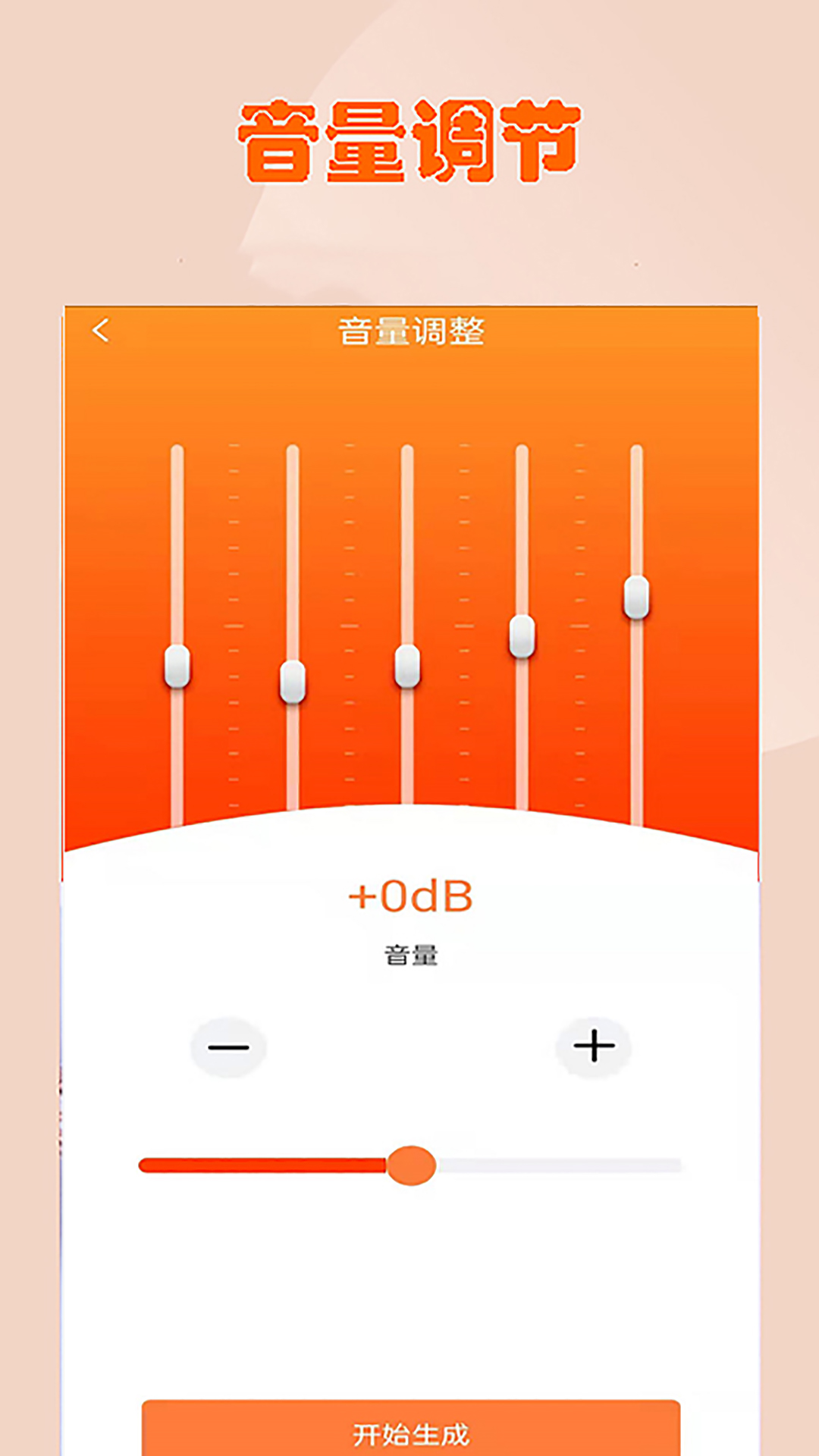Click the orange volume slider thumb

click(412, 1166)
